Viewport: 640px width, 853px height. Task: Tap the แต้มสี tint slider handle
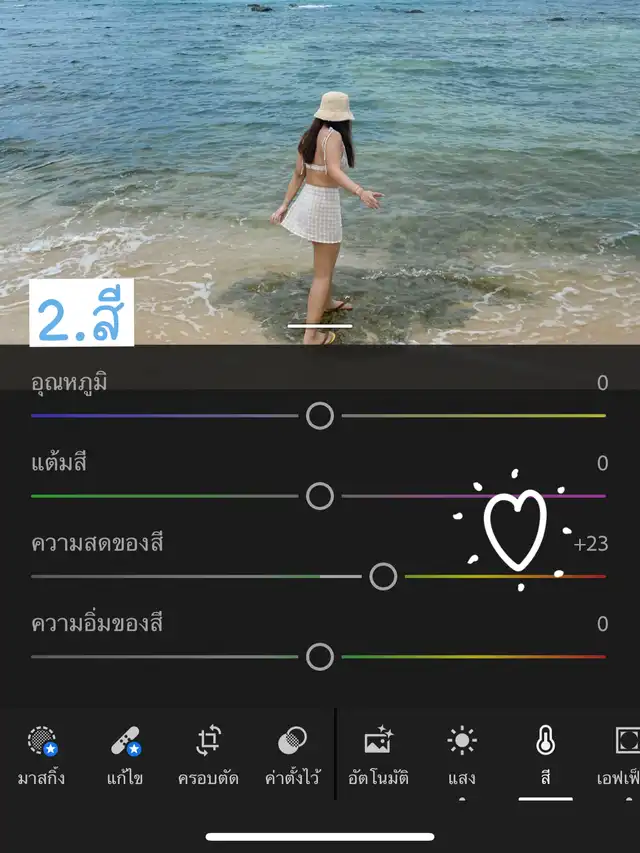pyautogui.click(x=320, y=495)
